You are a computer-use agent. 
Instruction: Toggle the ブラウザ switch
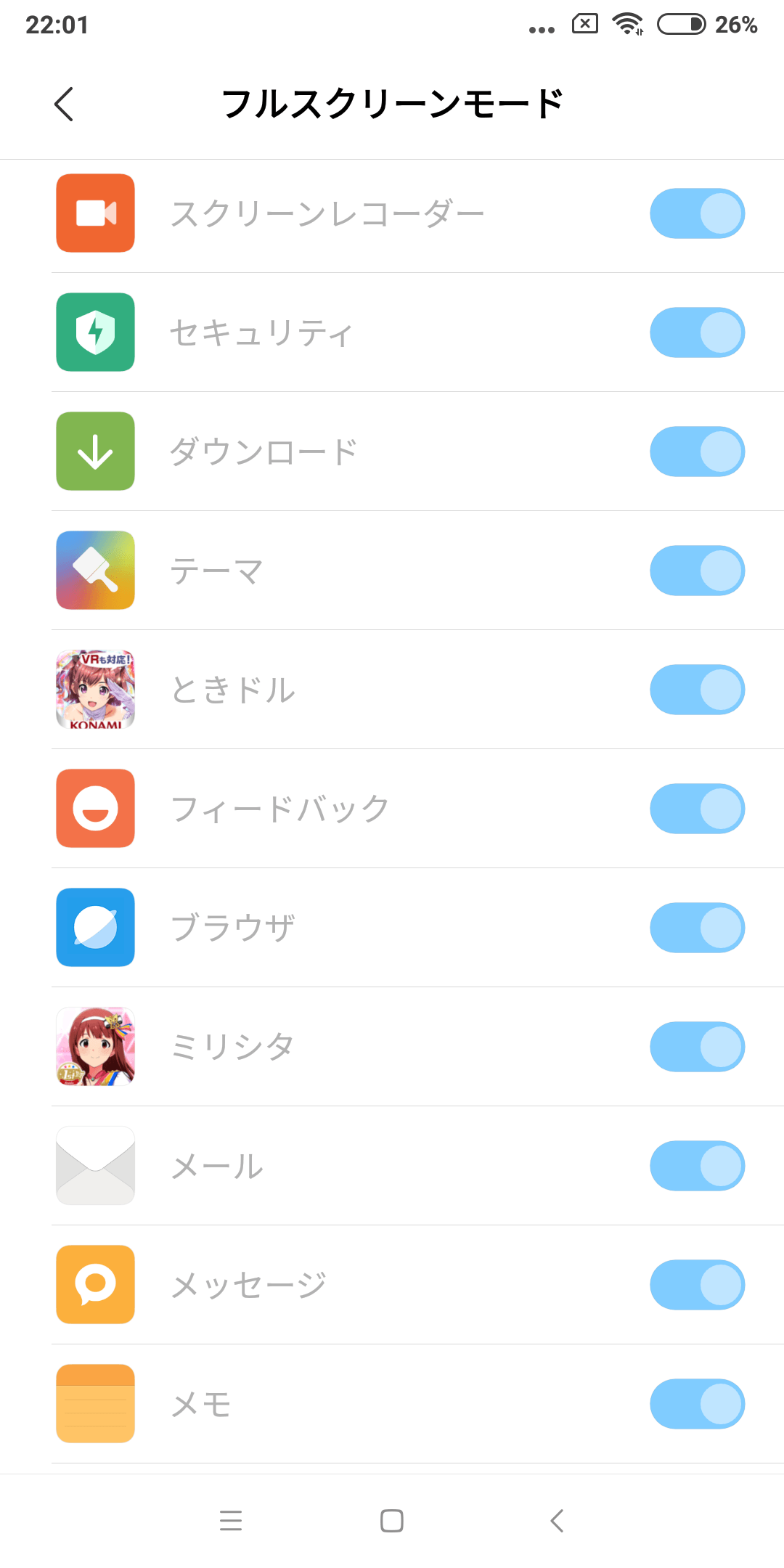(697, 928)
